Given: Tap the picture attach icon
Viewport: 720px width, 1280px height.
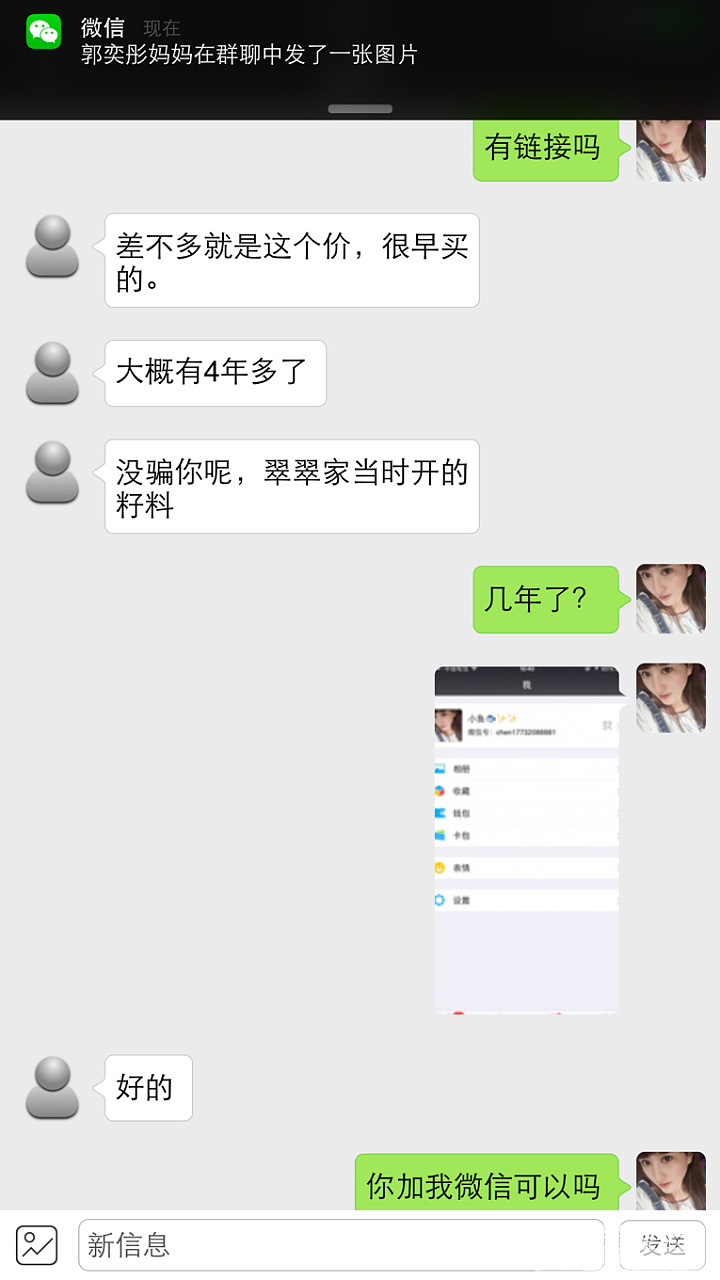Looking at the screenshot, I should (39, 1245).
